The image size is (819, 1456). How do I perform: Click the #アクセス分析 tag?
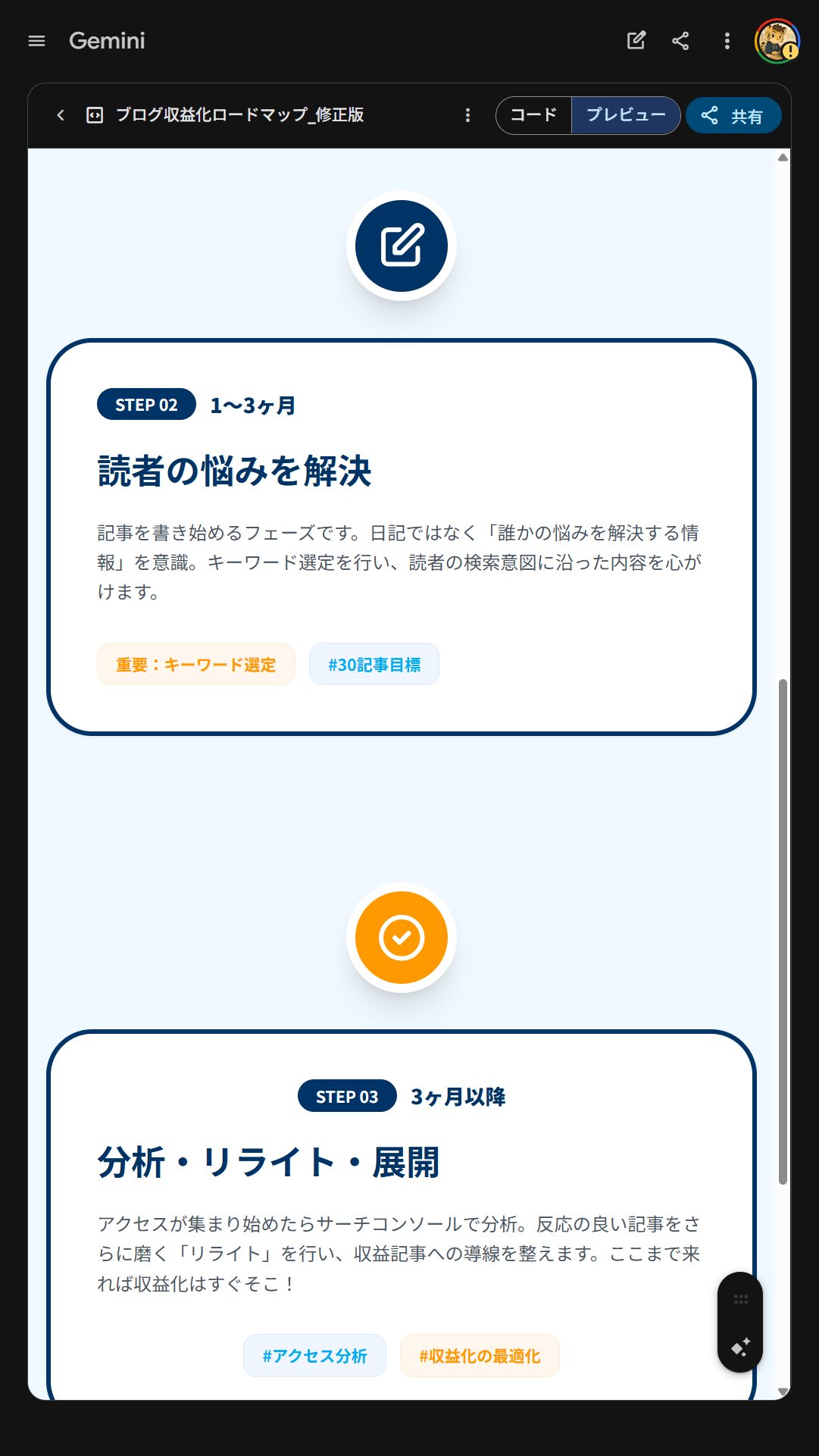pos(314,1355)
